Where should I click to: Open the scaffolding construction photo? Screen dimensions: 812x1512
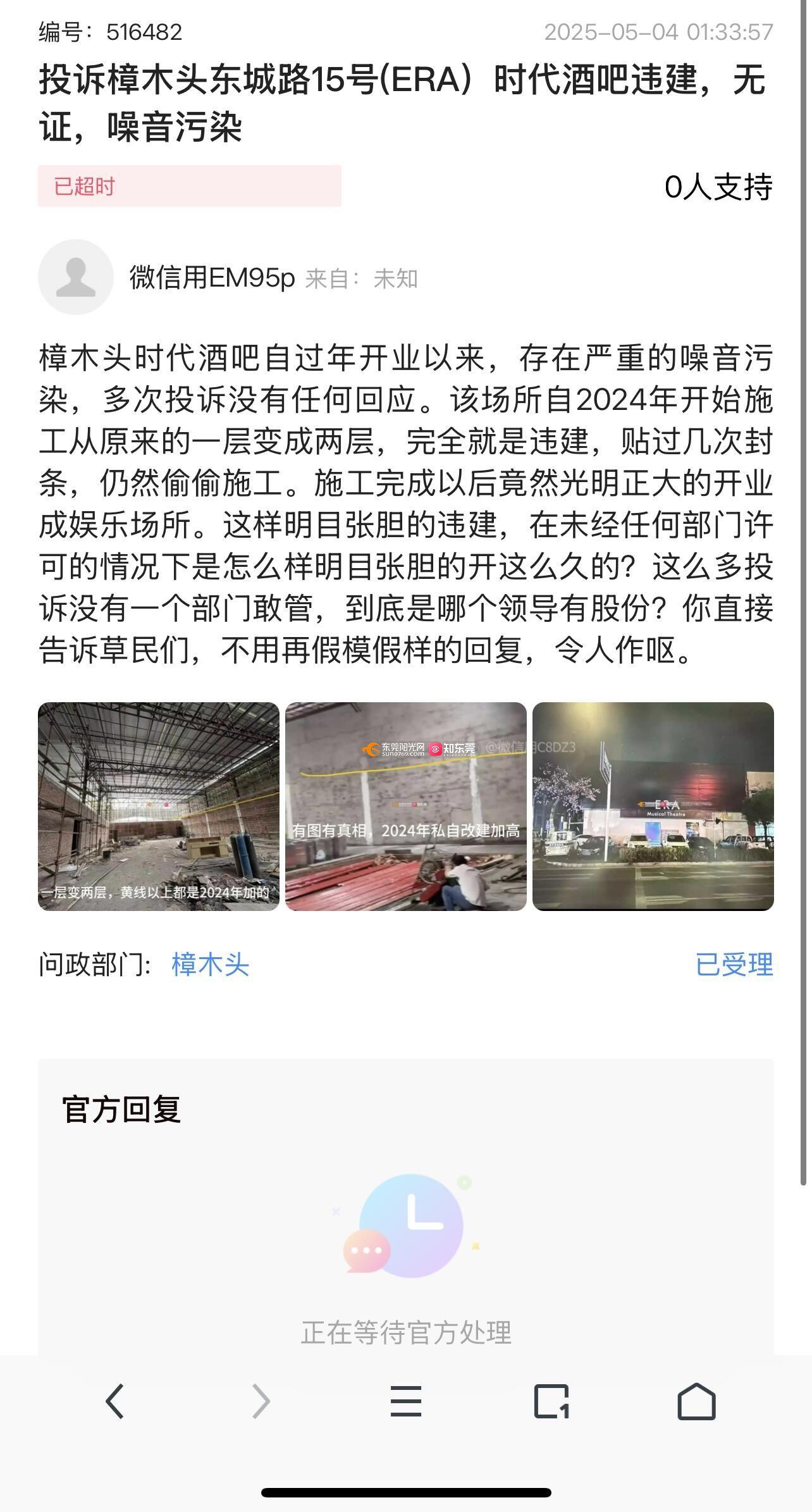tap(158, 806)
